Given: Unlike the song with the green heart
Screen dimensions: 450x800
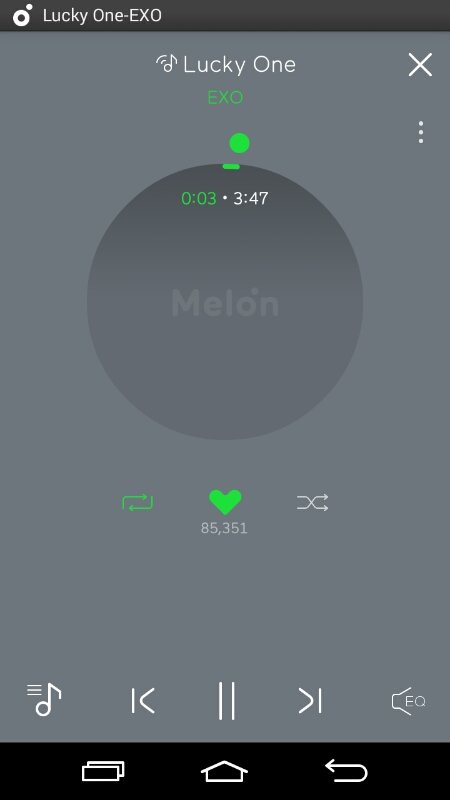Looking at the screenshot, I should (x=225, y=502).
